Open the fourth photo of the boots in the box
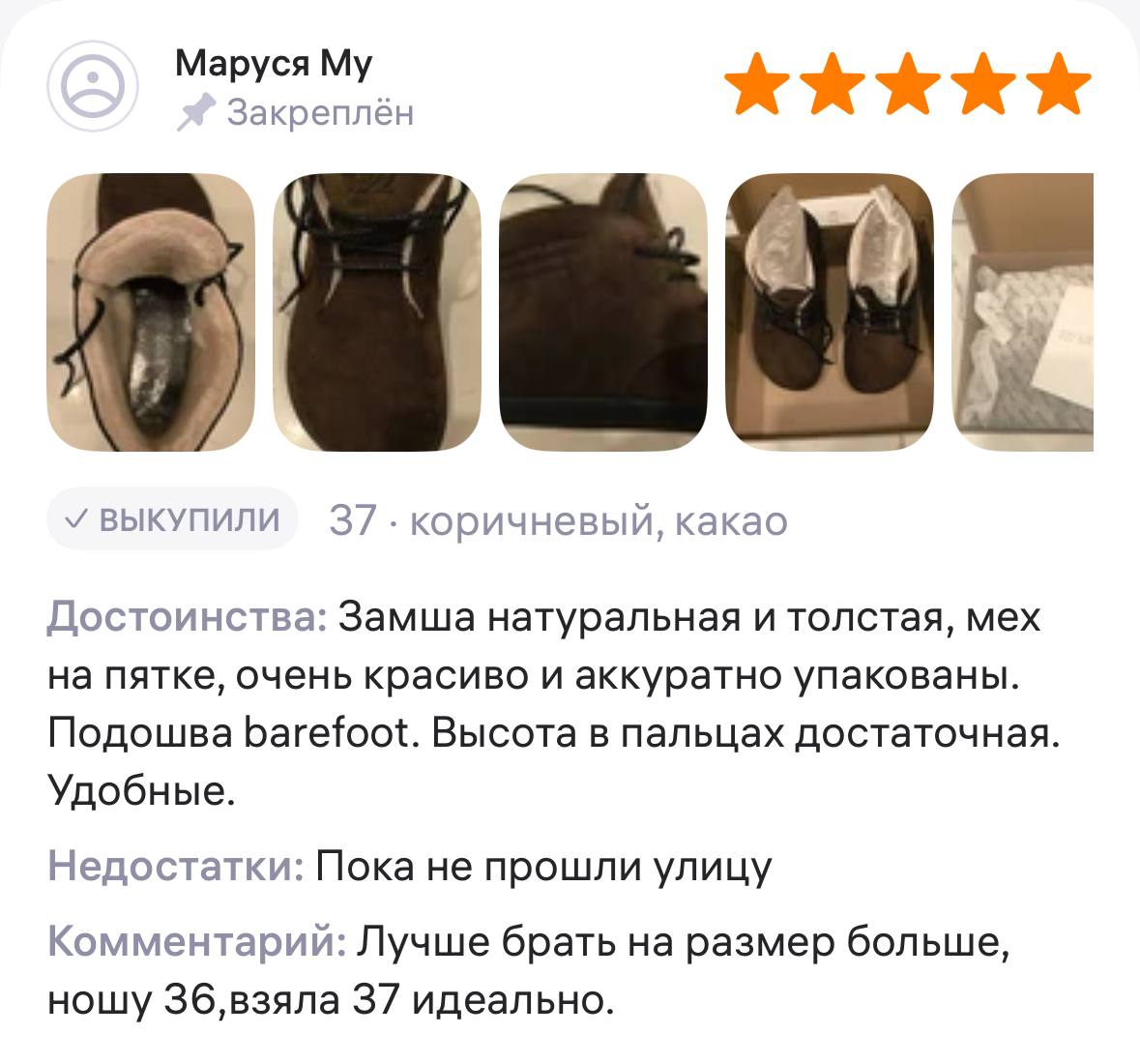Viewport: 1140px width, 1064px height. point(830,311)
